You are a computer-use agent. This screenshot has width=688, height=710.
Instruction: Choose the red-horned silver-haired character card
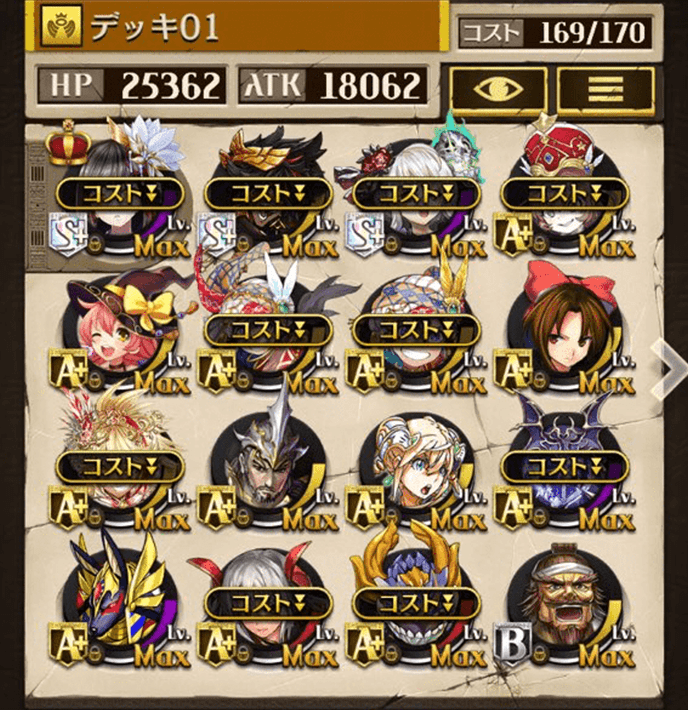coord(268,603)
